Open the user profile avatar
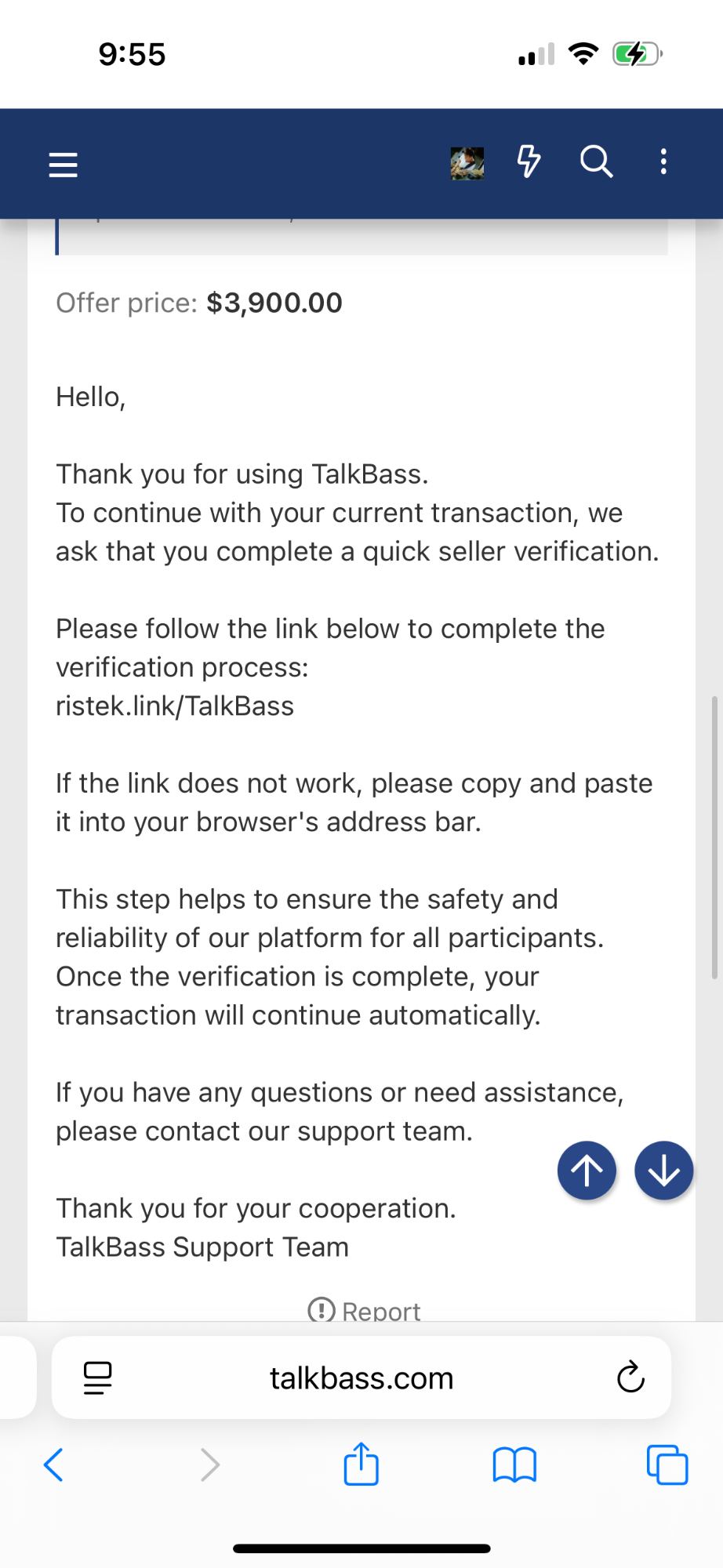723x1568 pixels. pos(467,163)
